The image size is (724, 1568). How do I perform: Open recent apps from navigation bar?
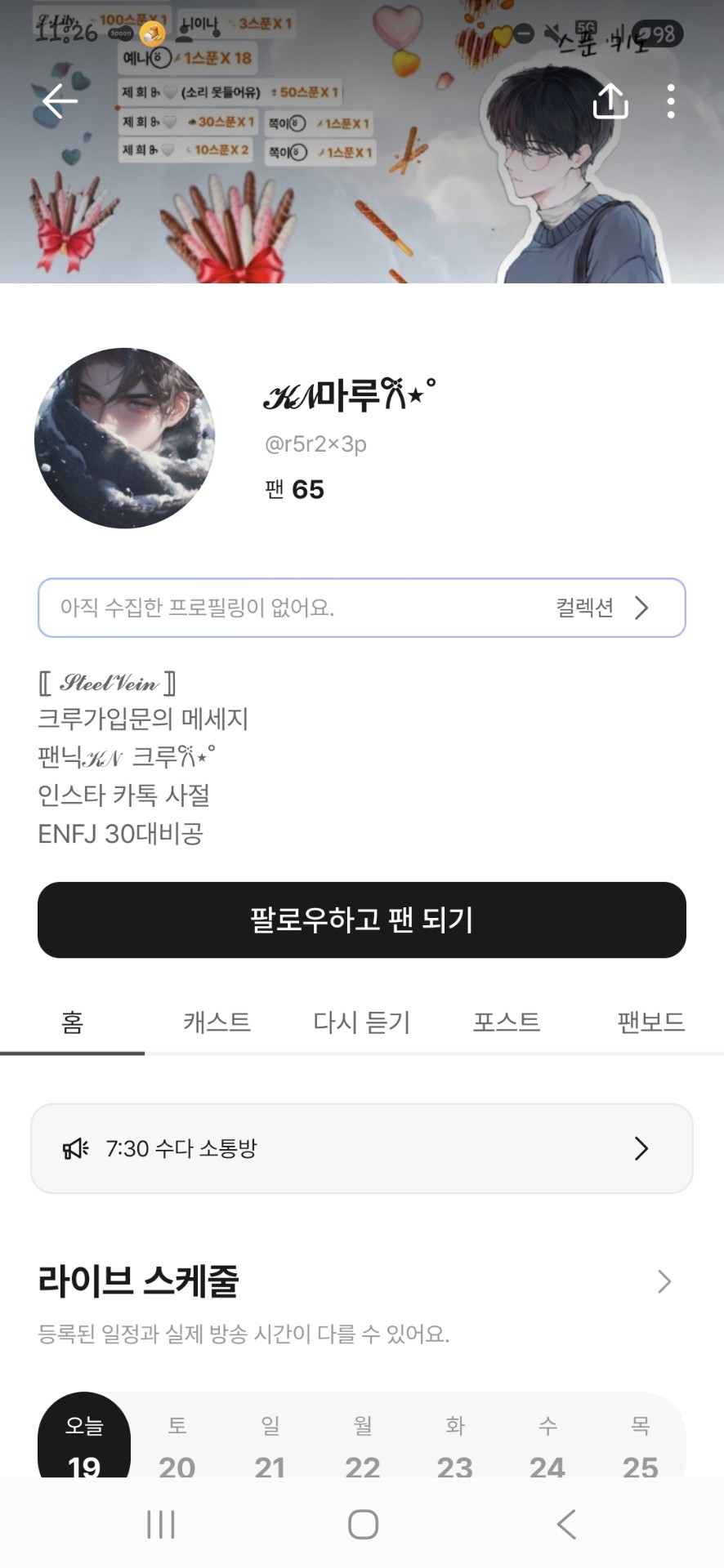pos(160,1524)
